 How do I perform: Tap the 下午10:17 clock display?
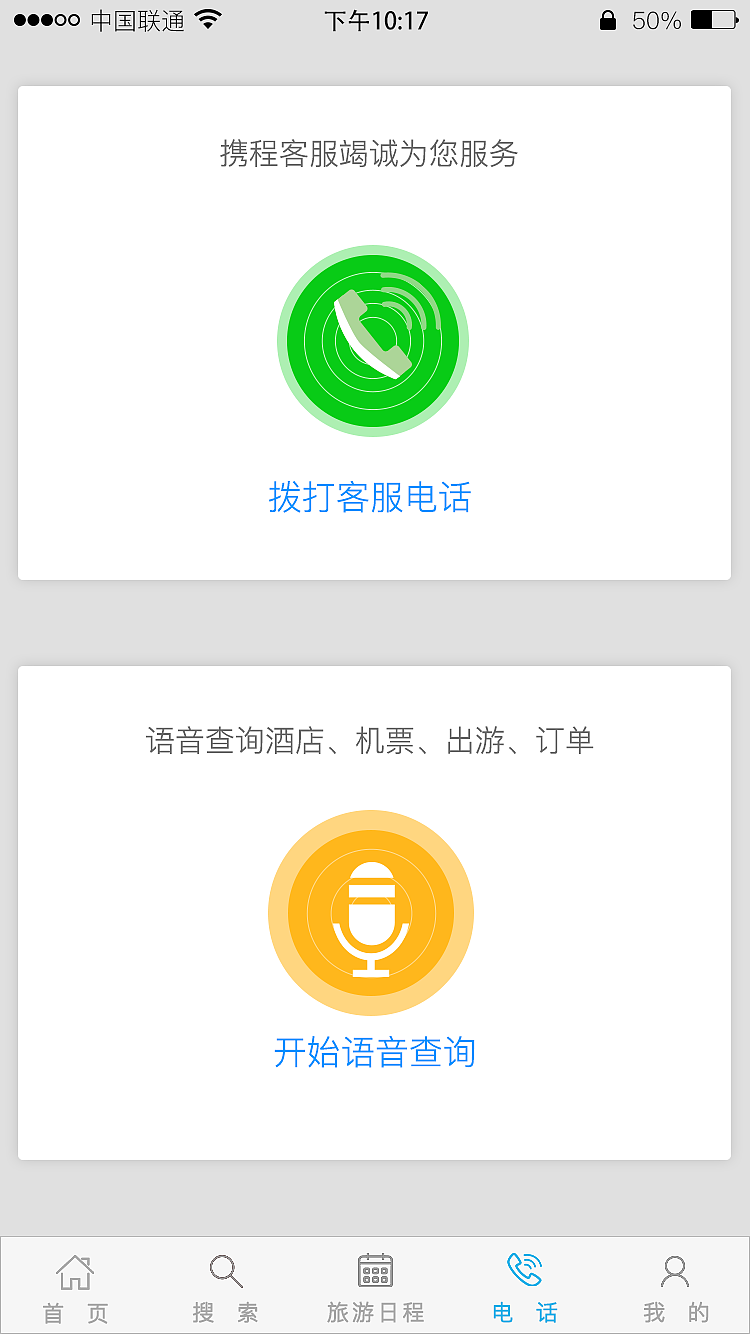coord(375,18)
